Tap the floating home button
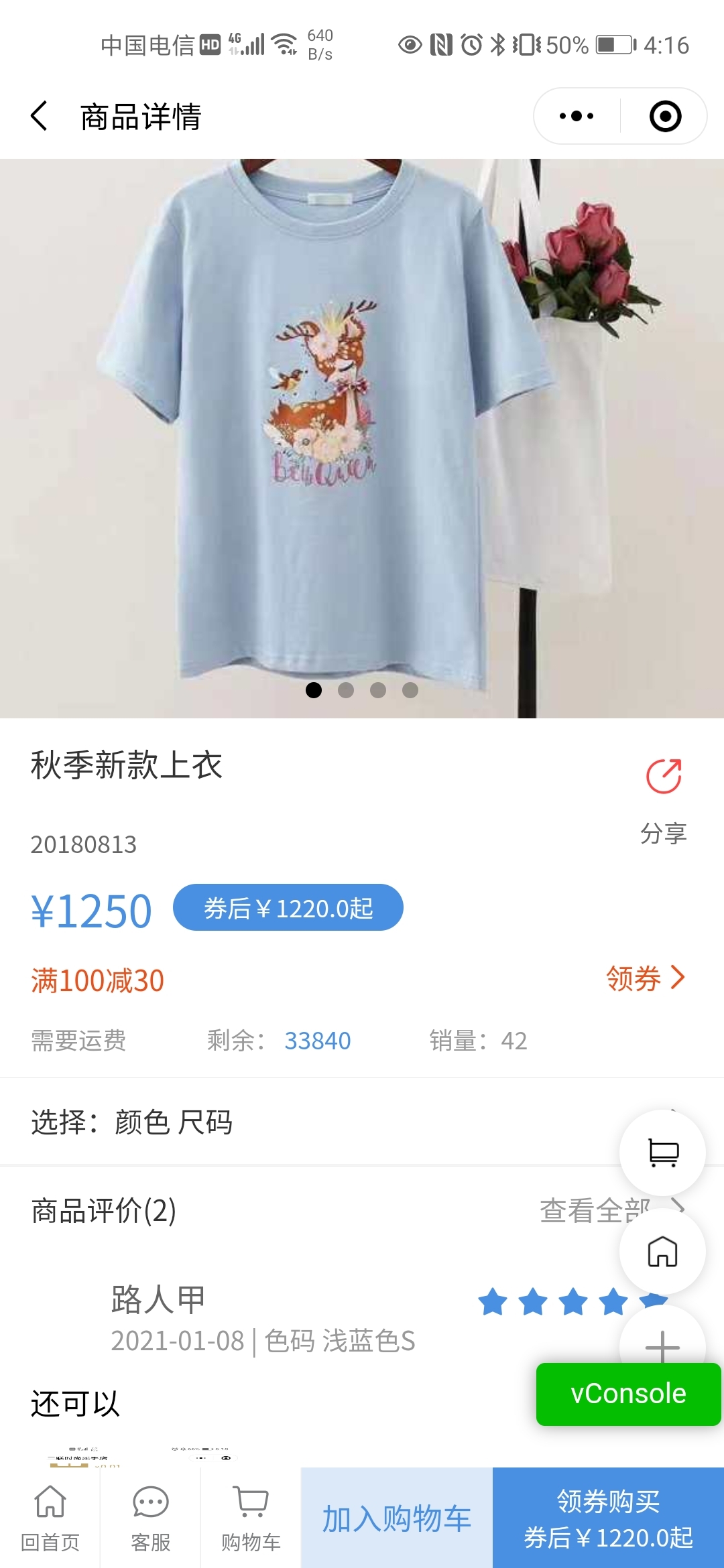 662,1251
